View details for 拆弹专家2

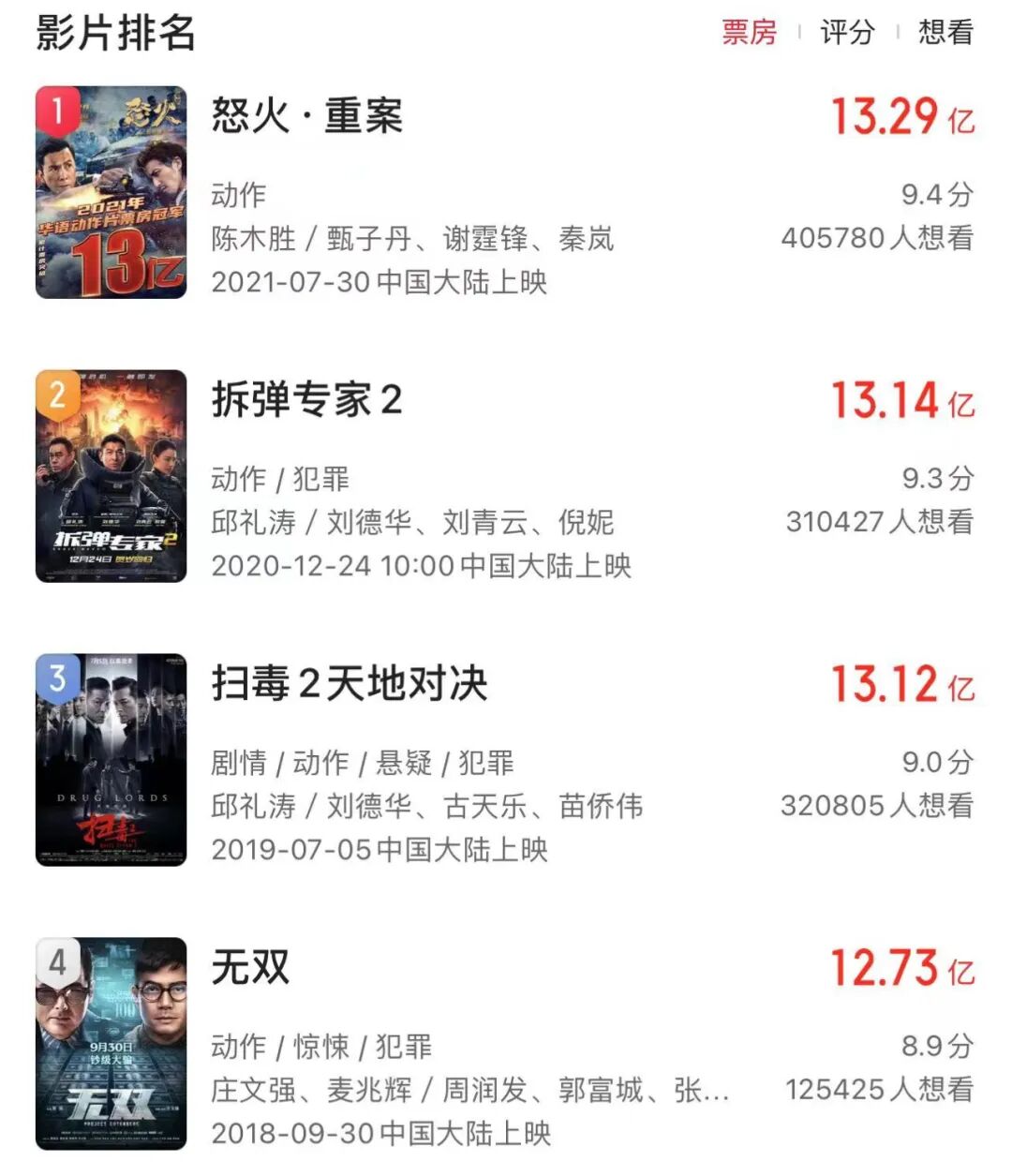tap(307, 401)
